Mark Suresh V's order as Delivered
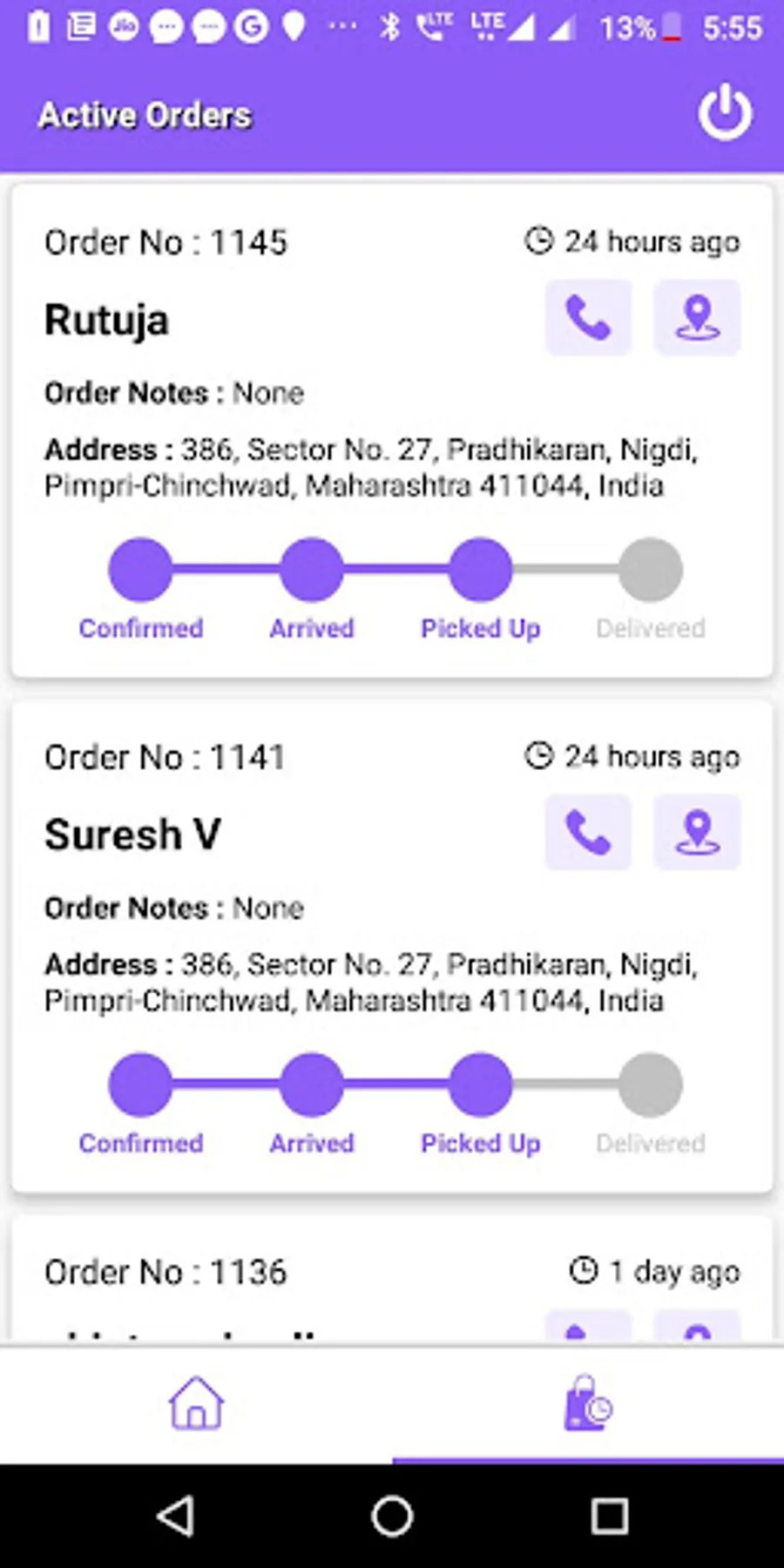 650,1085
